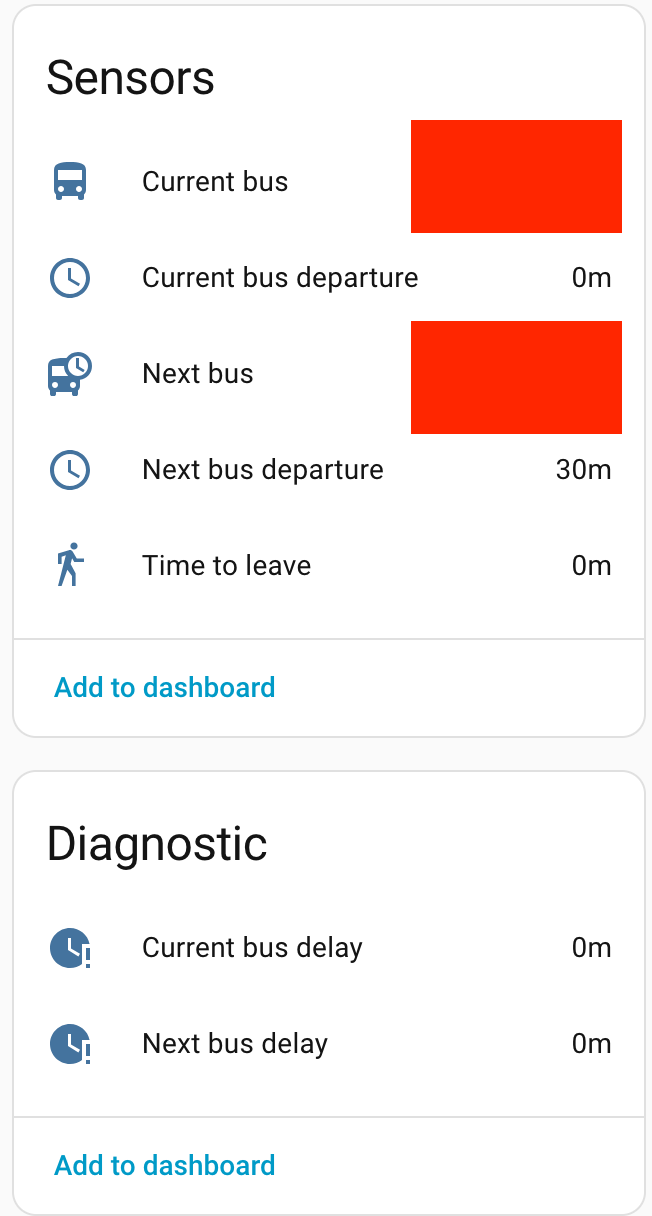Add Diagnostic card entities to dashboard
Screen dimensions: 652x1216
point(165,1166)
